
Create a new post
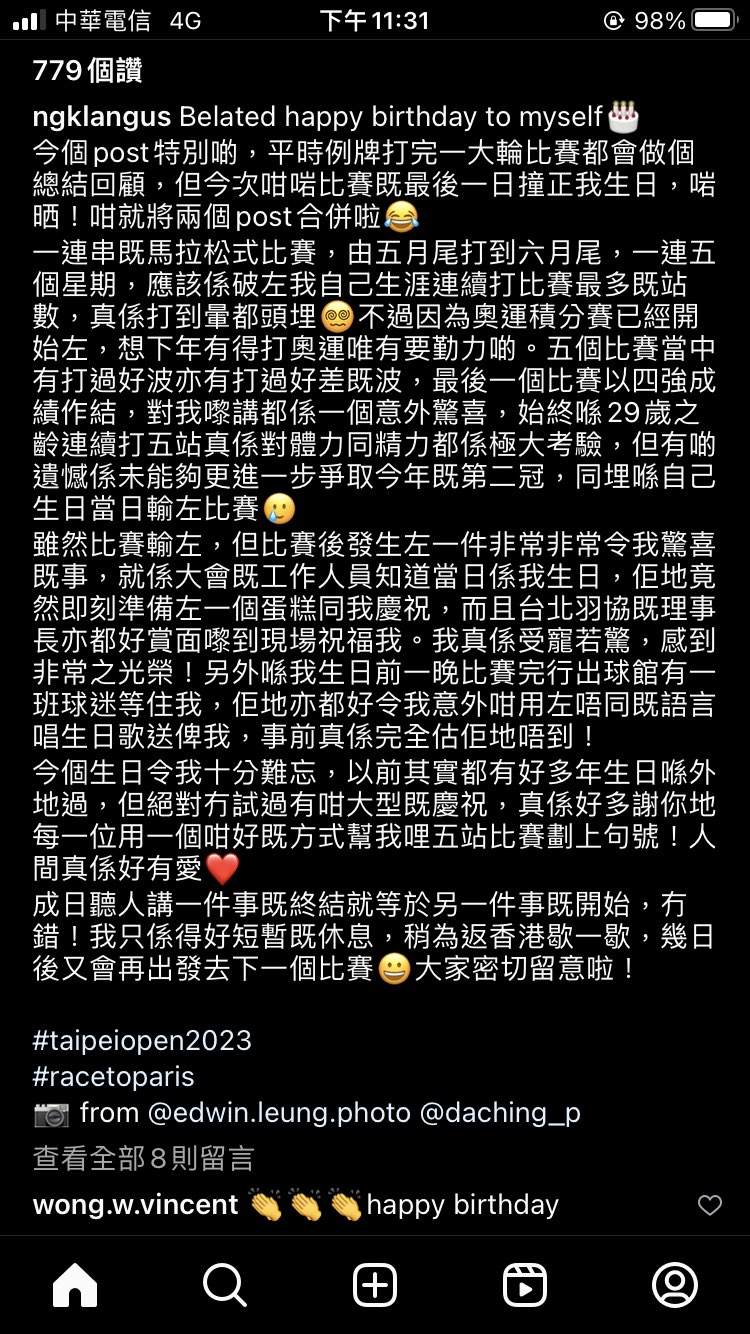coord(375,1285)
